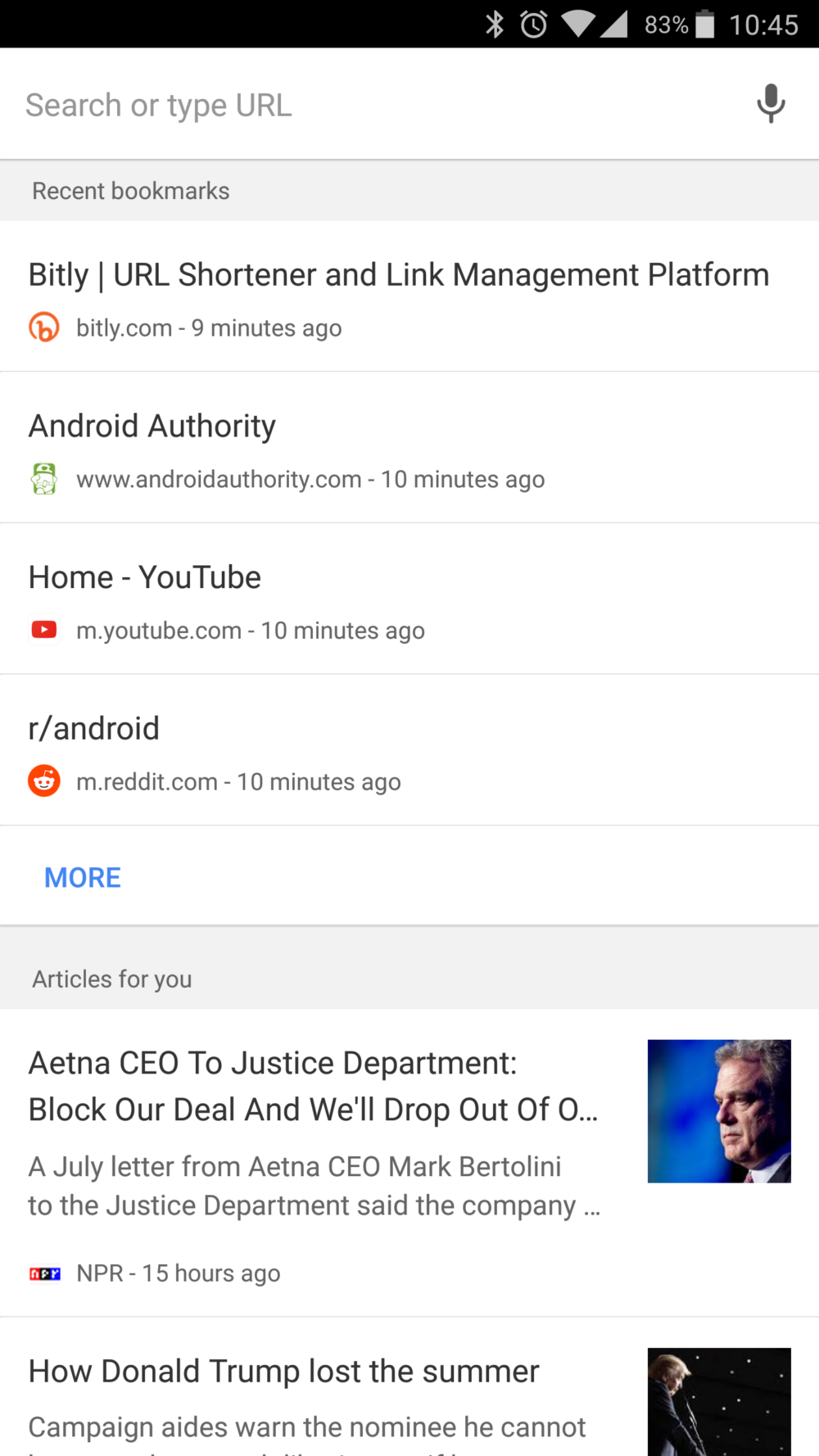Tap the Android Authority site icon

click(x=45, y=478)
